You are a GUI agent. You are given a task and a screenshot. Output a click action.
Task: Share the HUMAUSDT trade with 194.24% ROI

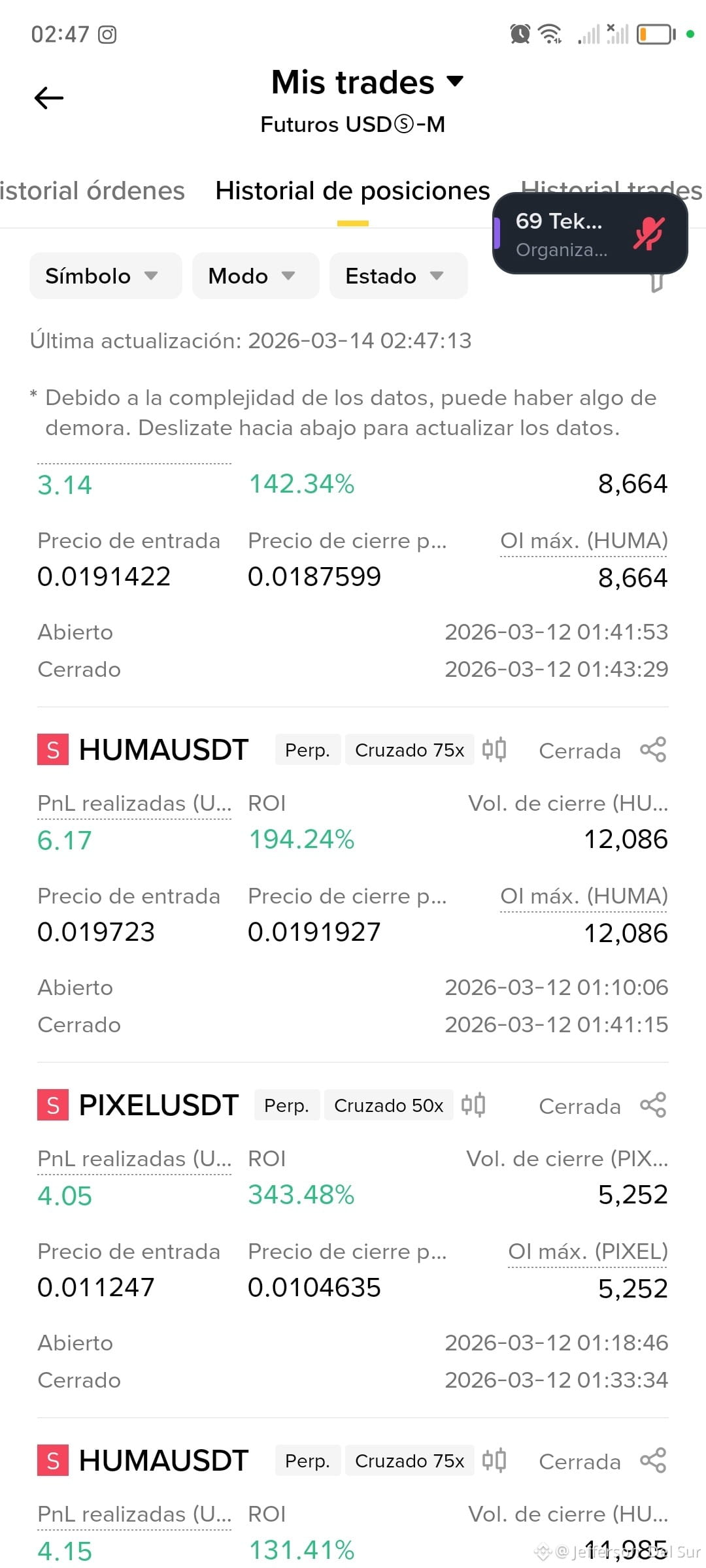click(653, 750)
